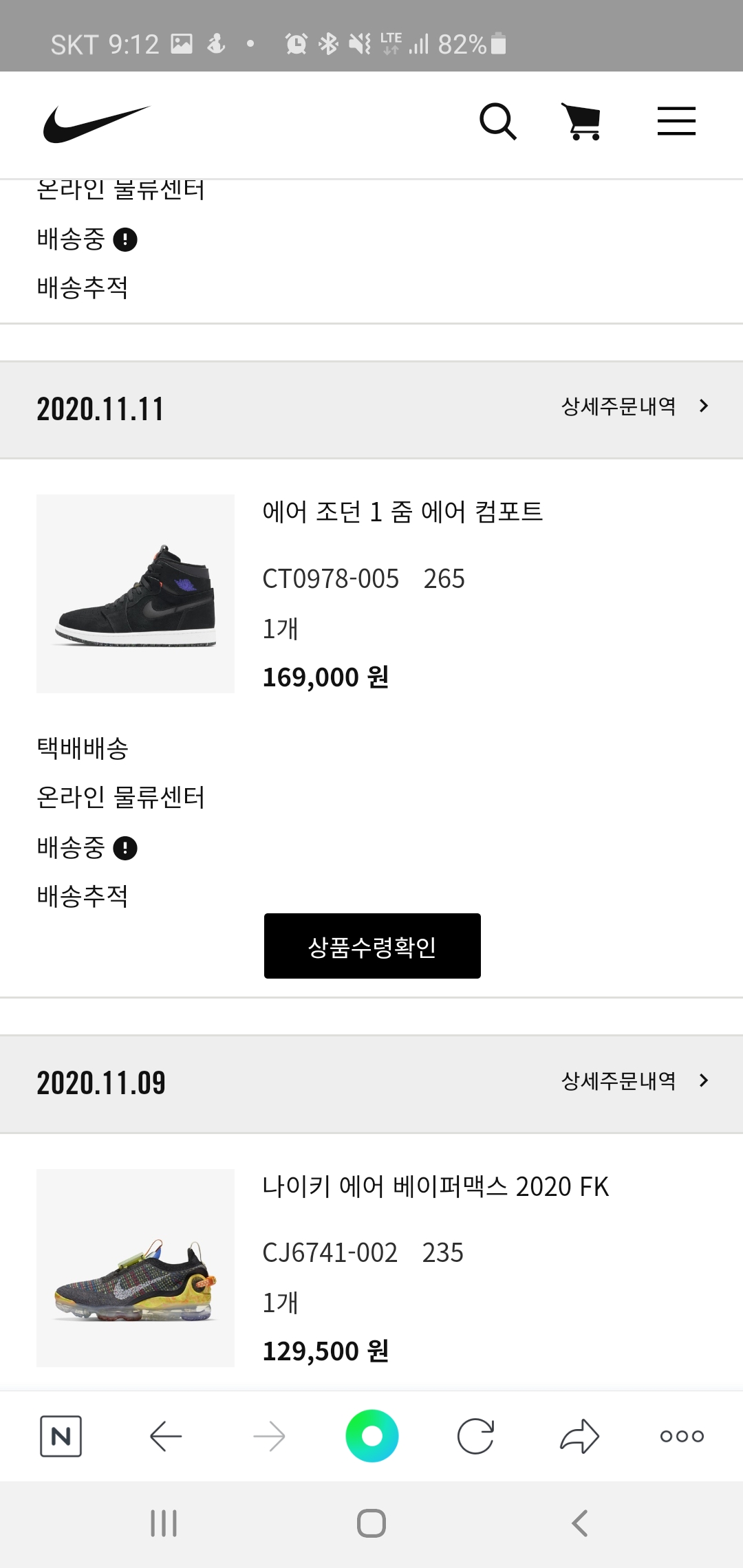Image resolution: width=743 pixels, height=1568 pixels.
Task: Open the browser more options menu
Action: point(682,1436)
